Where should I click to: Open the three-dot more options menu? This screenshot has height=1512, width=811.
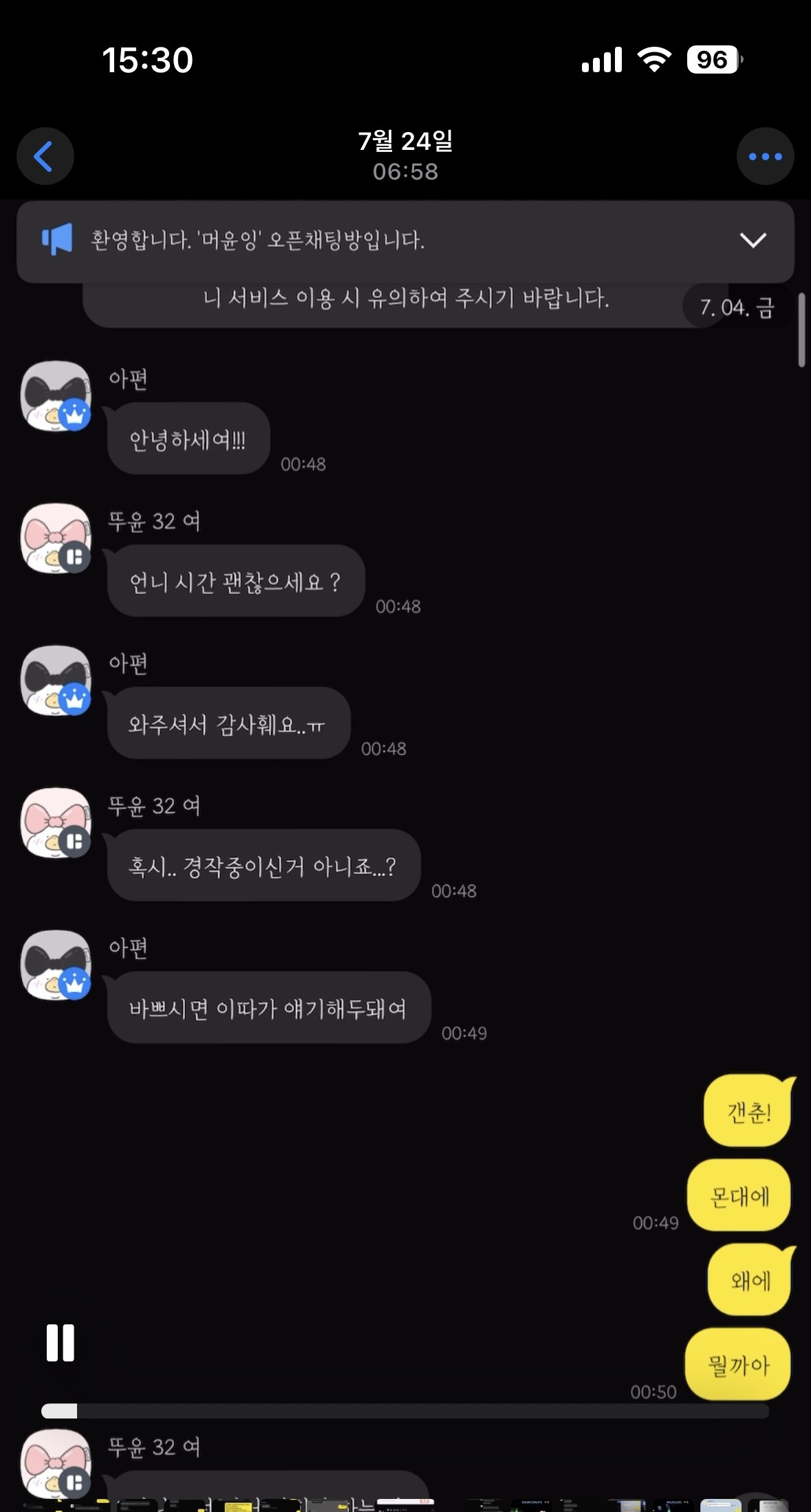click(765, 156)
